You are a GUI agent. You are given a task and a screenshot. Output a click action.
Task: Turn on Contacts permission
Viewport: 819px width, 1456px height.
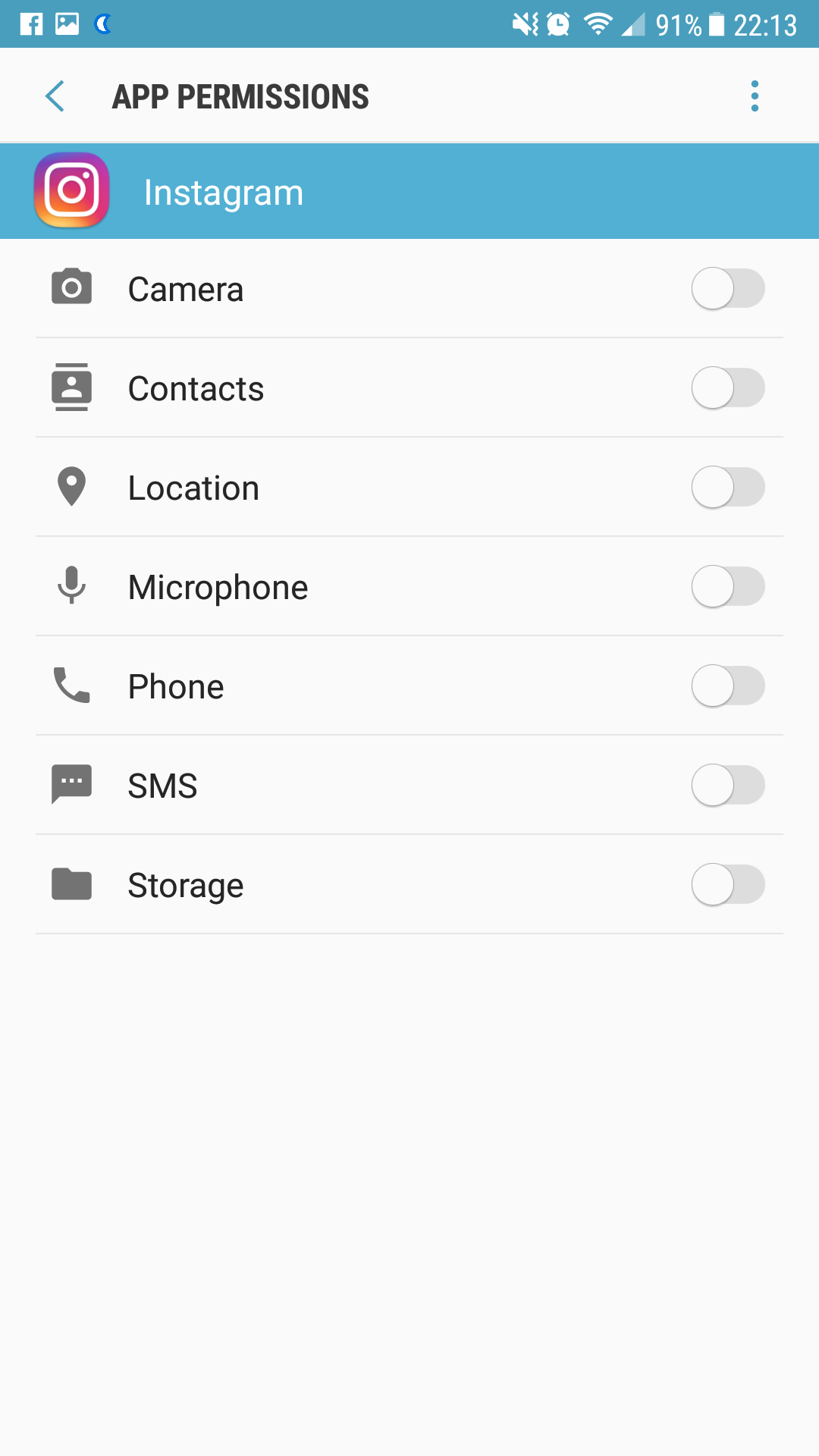coord(728,388)
